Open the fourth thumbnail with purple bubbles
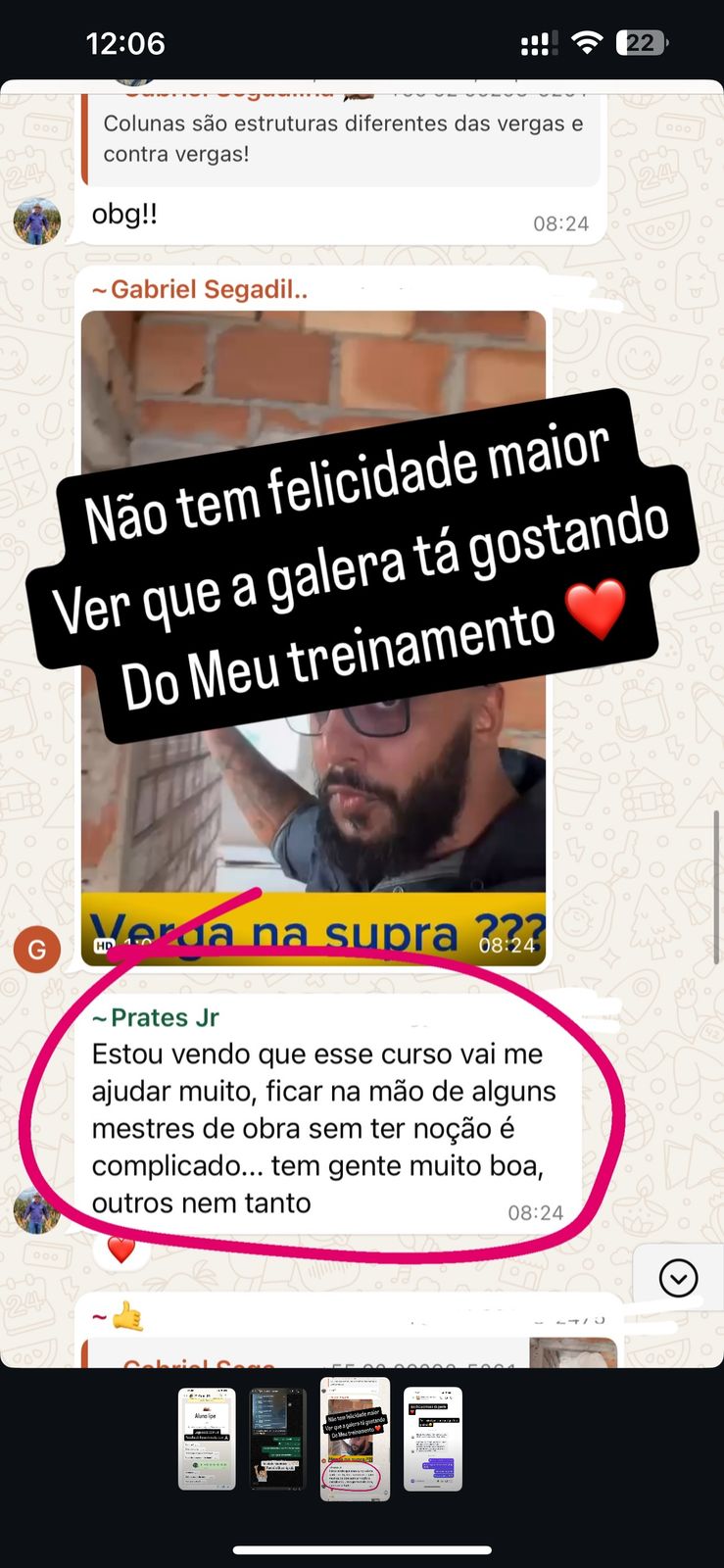The image size is (724, 1568). [x=432, y=1439]
